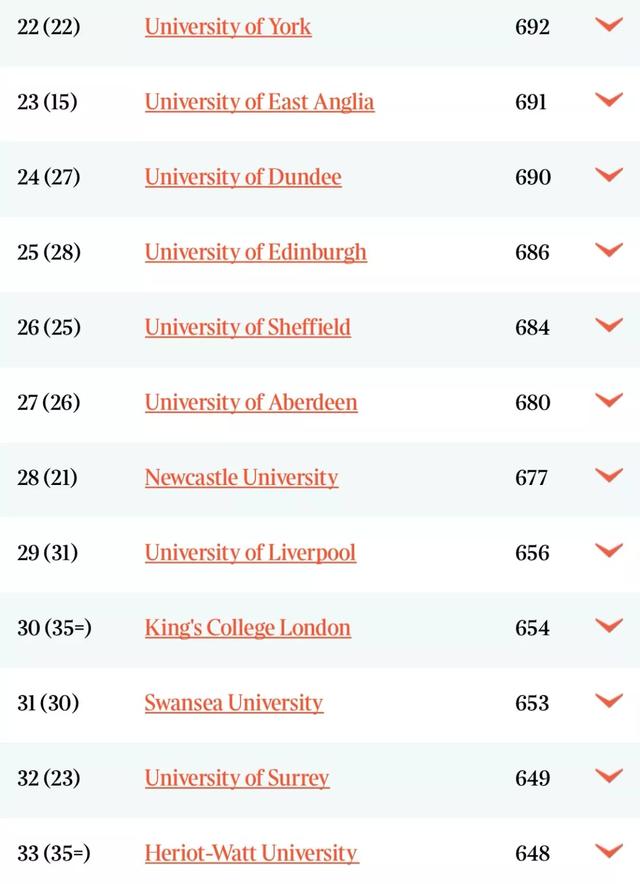640x884 pixels.
Task: Open the University of East Anglia link
Action: (259, 102)
